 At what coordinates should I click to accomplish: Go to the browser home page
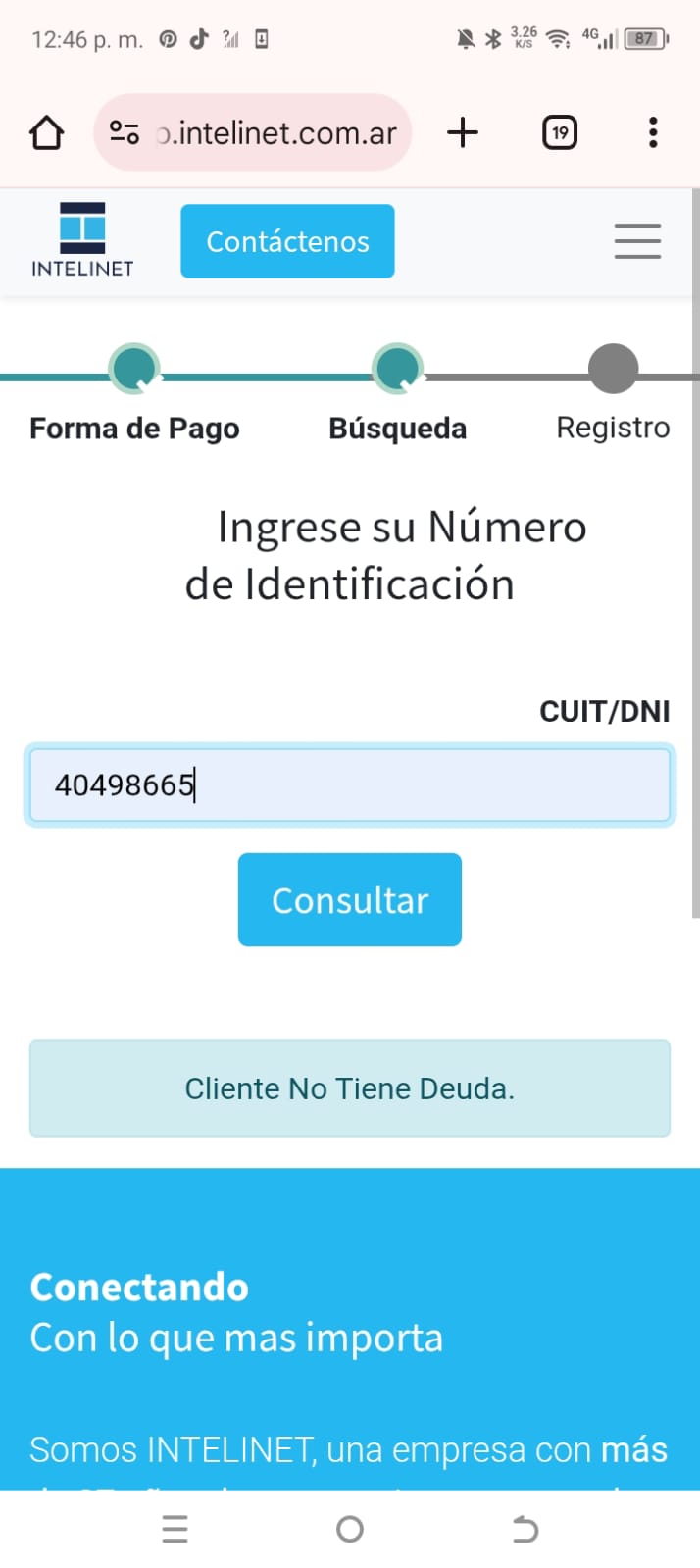[46, 132]
